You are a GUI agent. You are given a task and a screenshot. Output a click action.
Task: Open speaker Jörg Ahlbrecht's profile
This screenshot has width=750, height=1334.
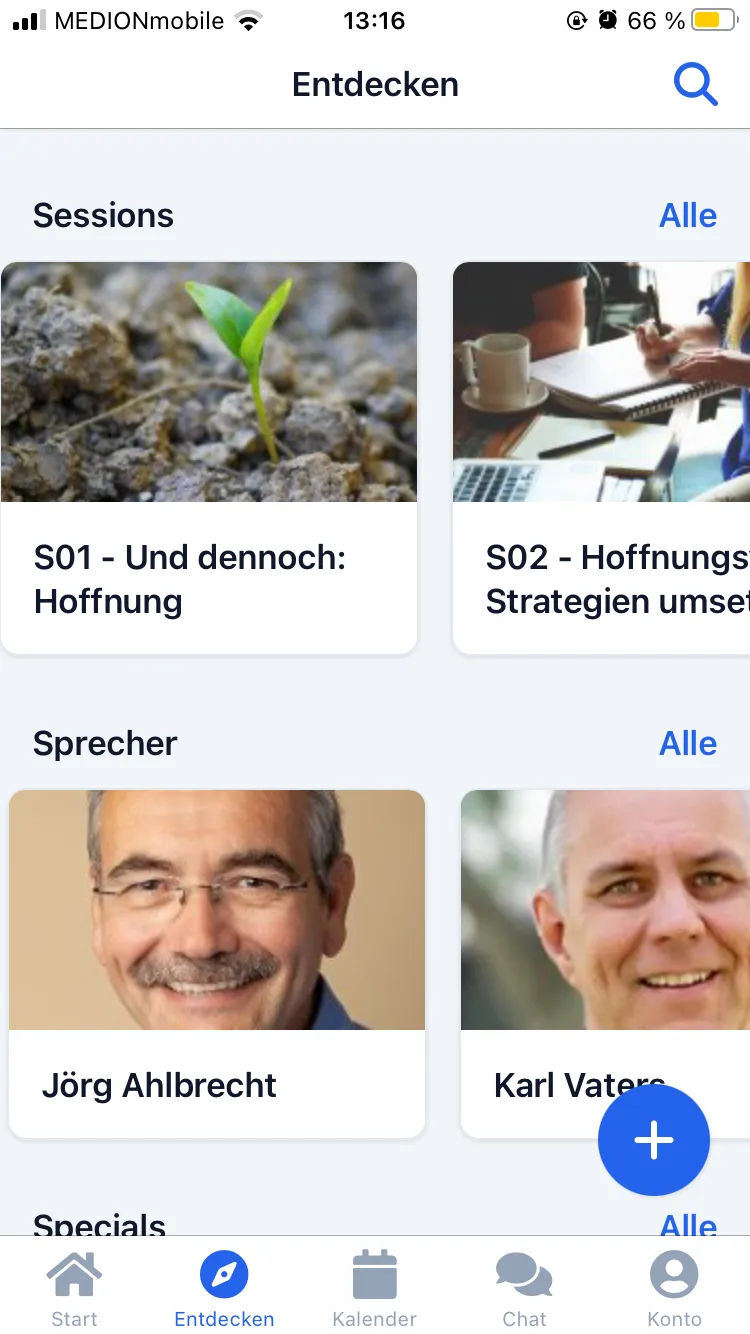click(217, 963)
